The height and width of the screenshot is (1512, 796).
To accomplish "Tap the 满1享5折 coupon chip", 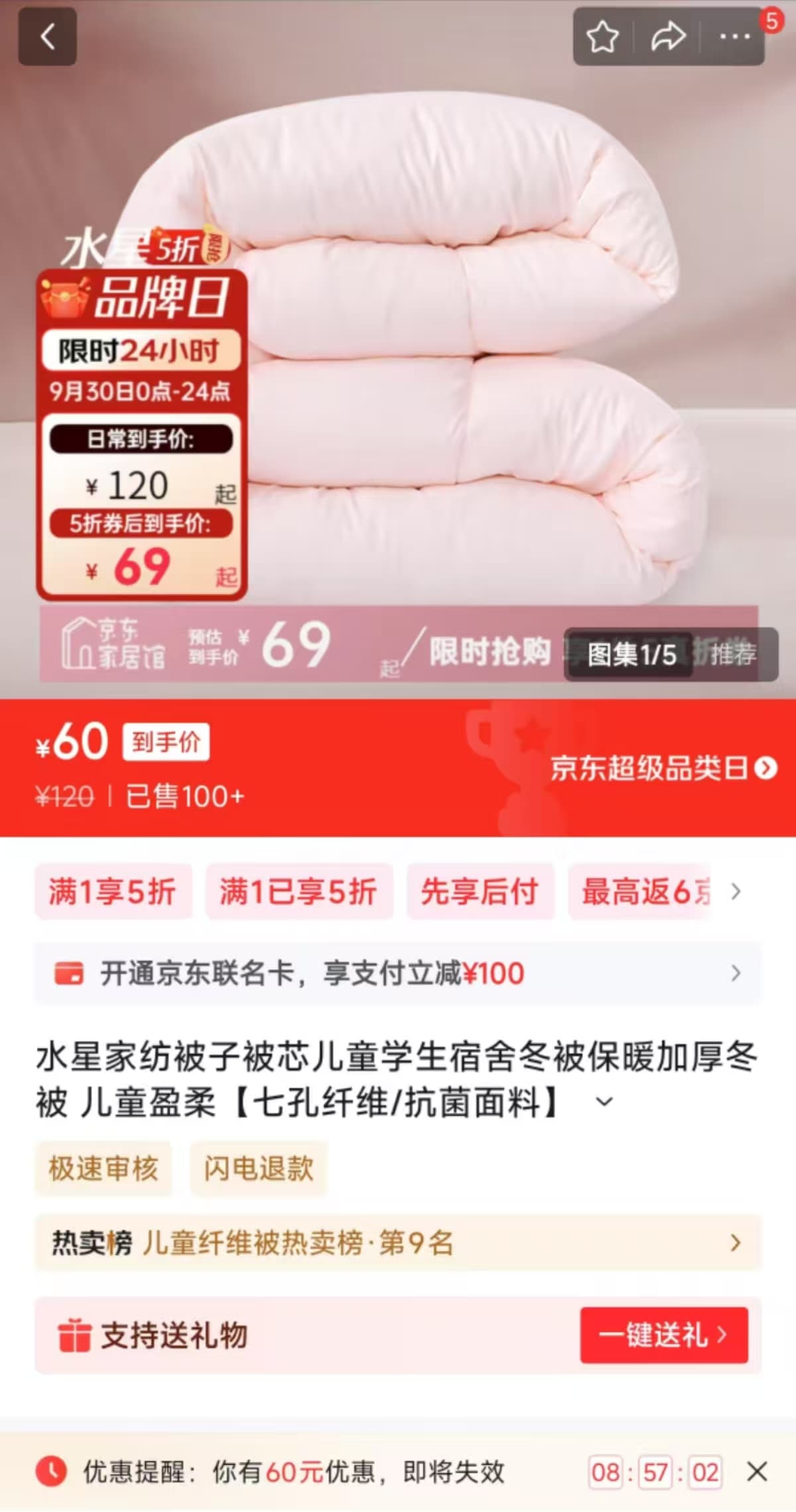I will (x=113, y=891).
